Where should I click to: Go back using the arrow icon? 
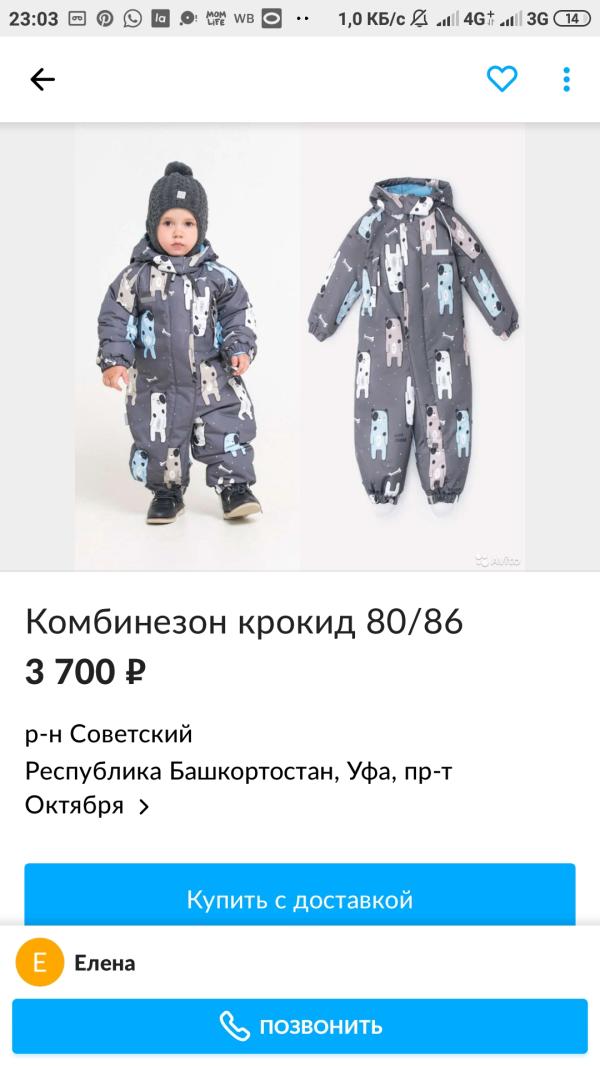click(42, 80)
